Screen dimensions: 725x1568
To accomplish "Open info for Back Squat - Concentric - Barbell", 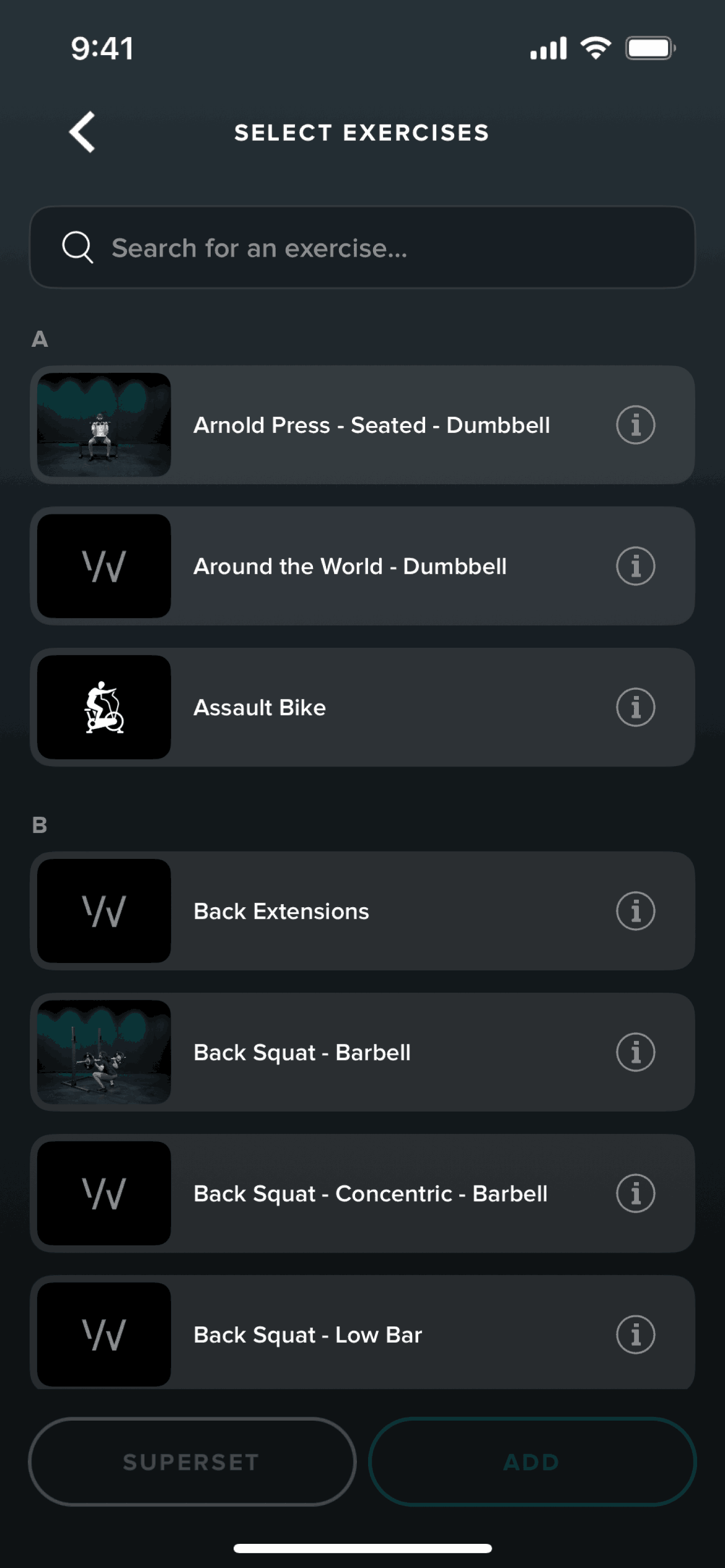I will pyautogui.click(x=635, y=1193).
